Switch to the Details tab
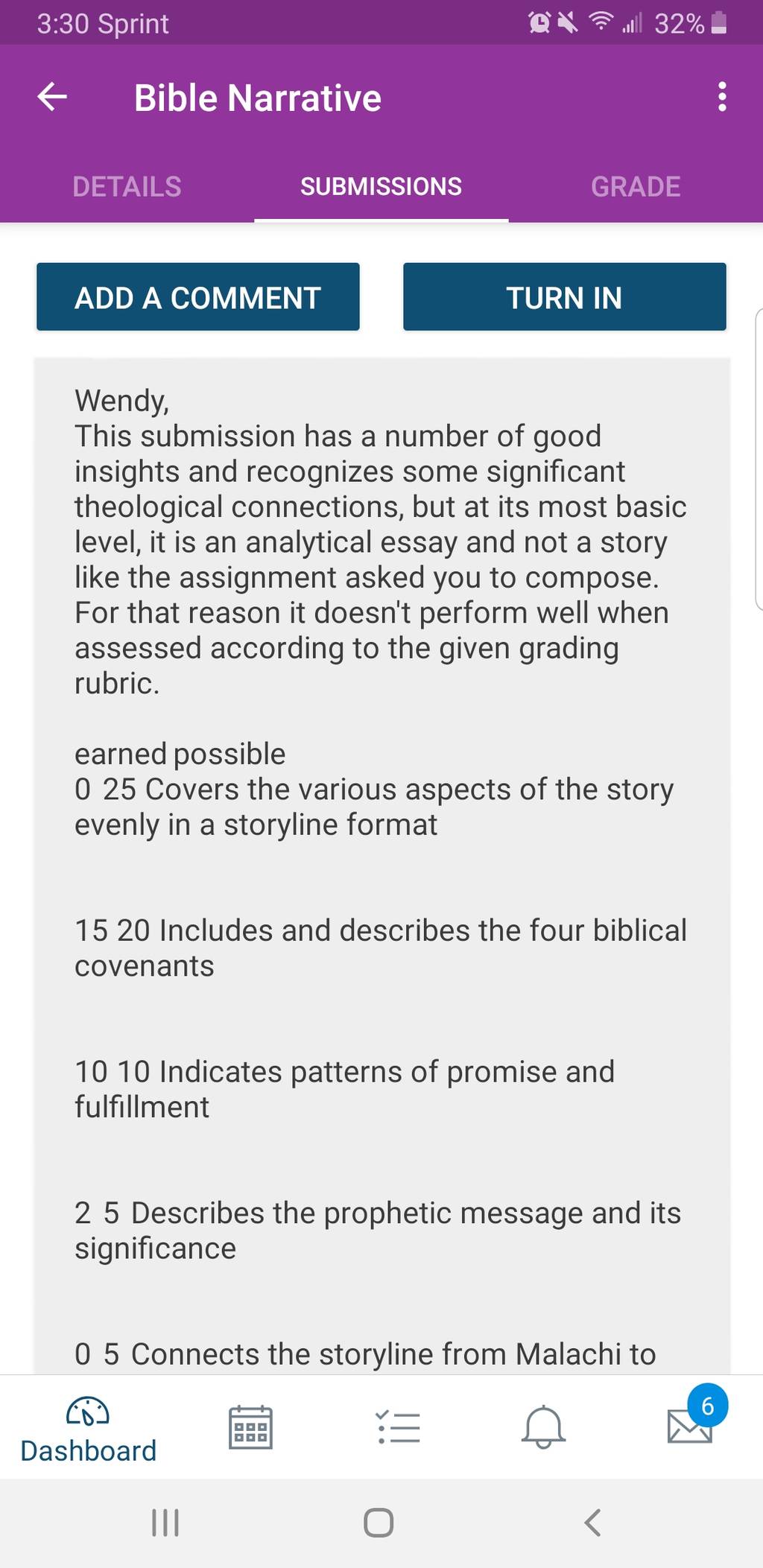This screenshot has height=1568, width=763. 127,186
